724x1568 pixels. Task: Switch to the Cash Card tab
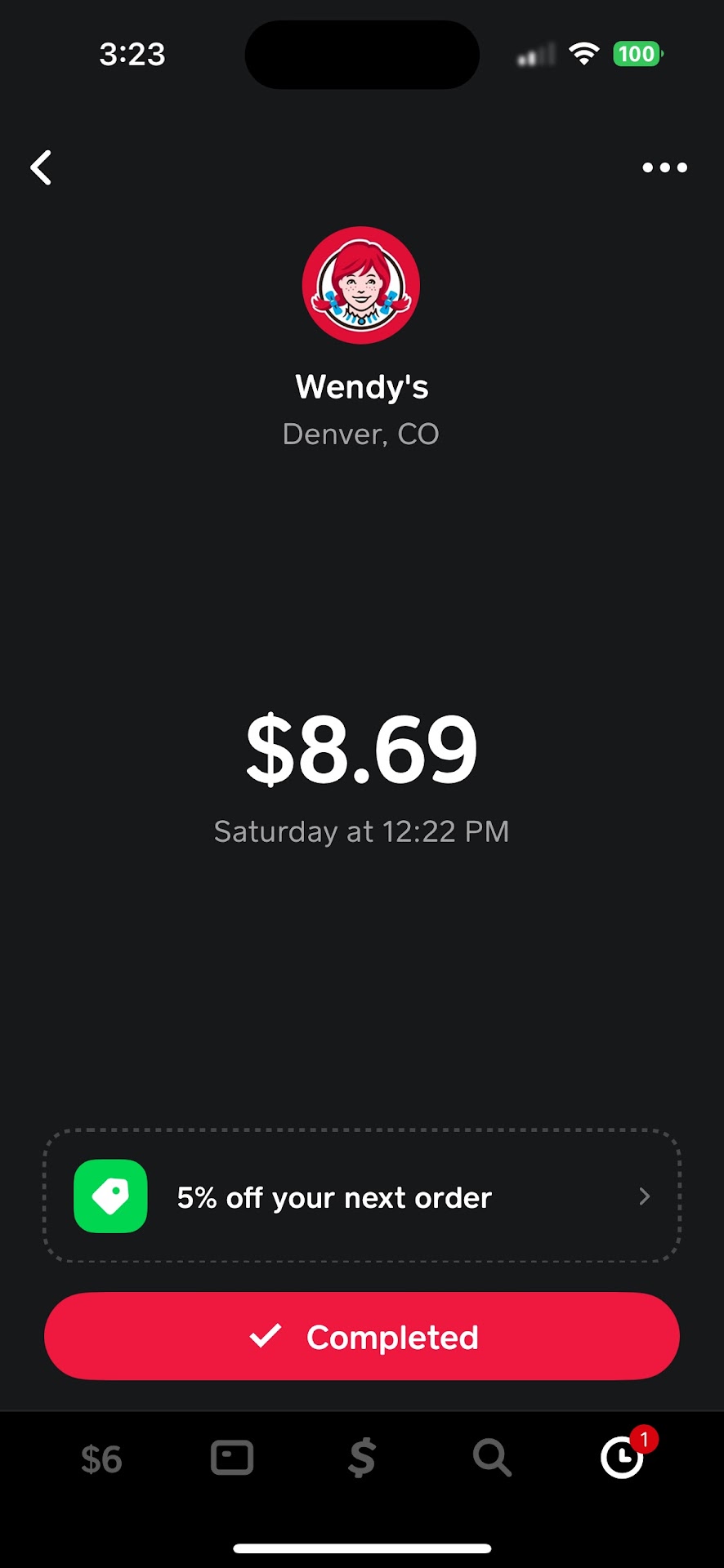click(x=232, y=1458)
